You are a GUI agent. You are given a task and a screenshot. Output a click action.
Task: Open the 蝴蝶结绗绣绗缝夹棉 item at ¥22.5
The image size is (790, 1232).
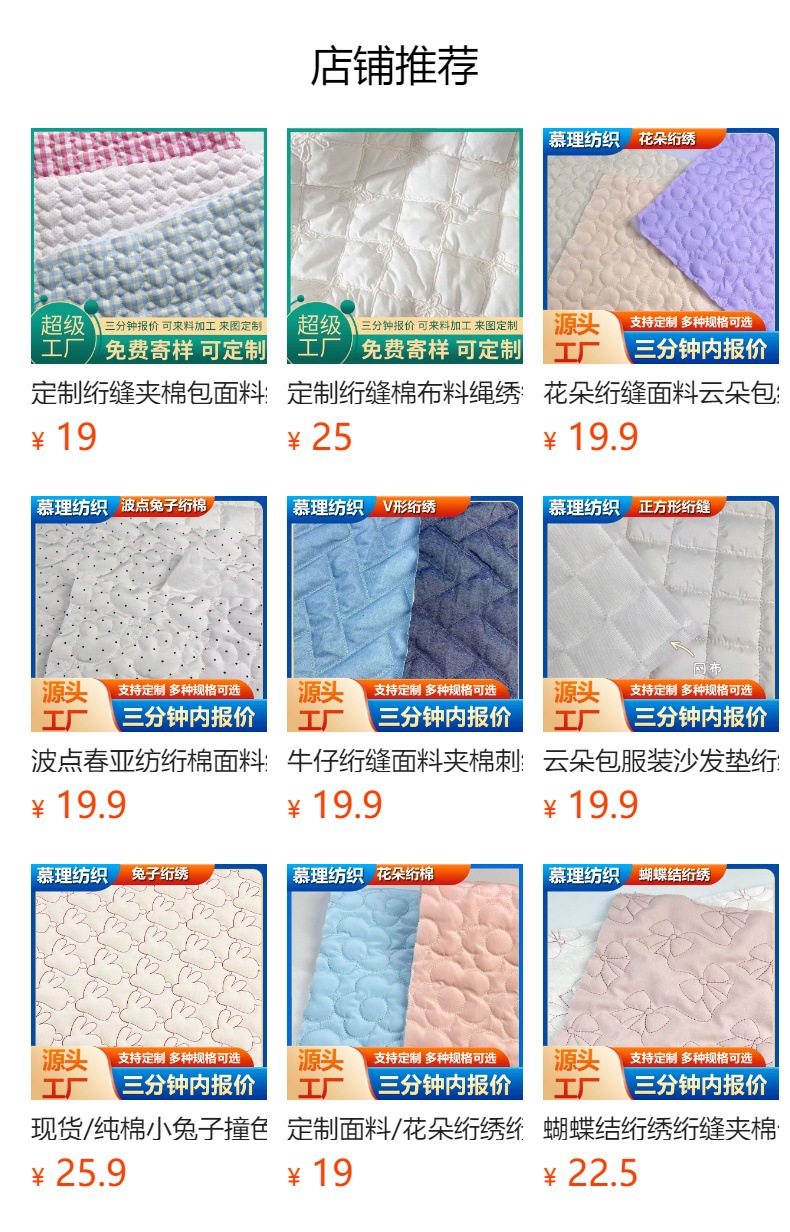pyautogui.click(x=660, y=982)
